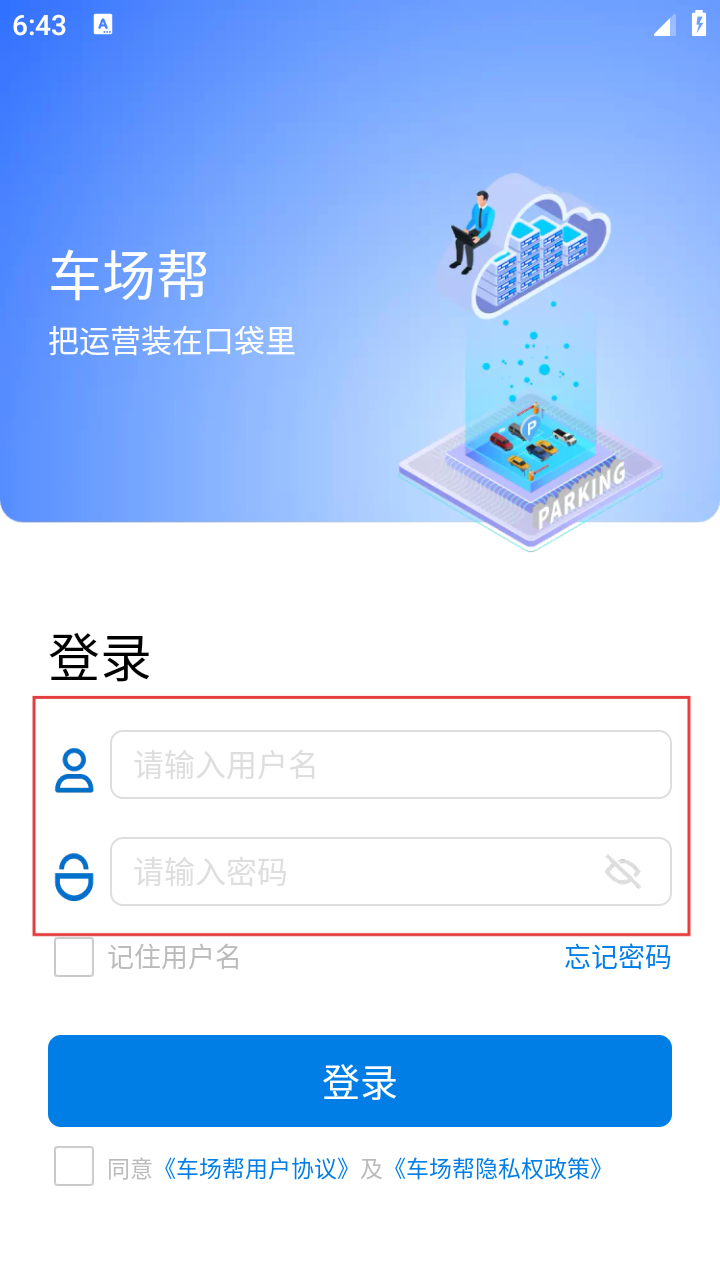Tap the blue 登录 button
Screen dimensions: 720x1280
click(x=360, y=1081)
